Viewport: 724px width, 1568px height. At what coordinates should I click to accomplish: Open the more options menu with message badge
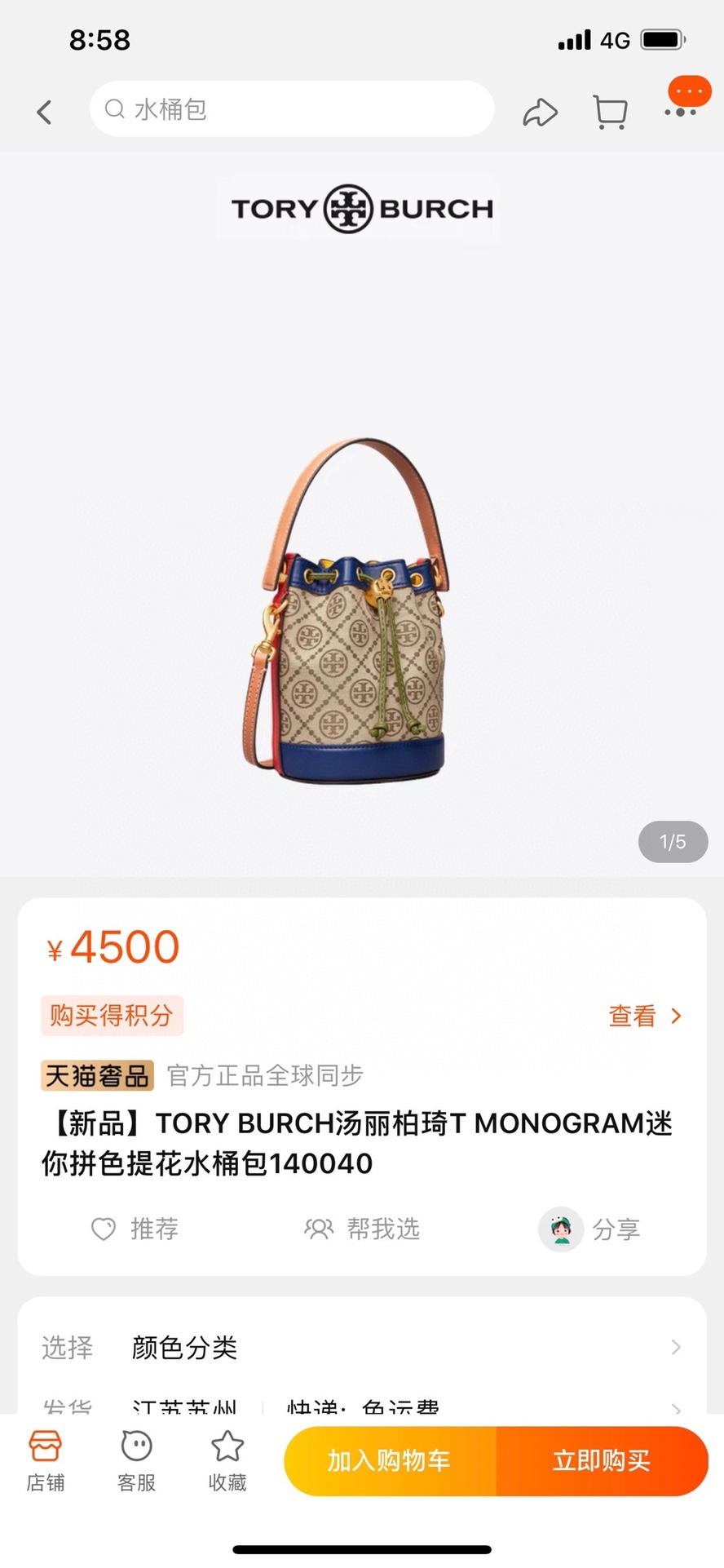coord(681,106)
